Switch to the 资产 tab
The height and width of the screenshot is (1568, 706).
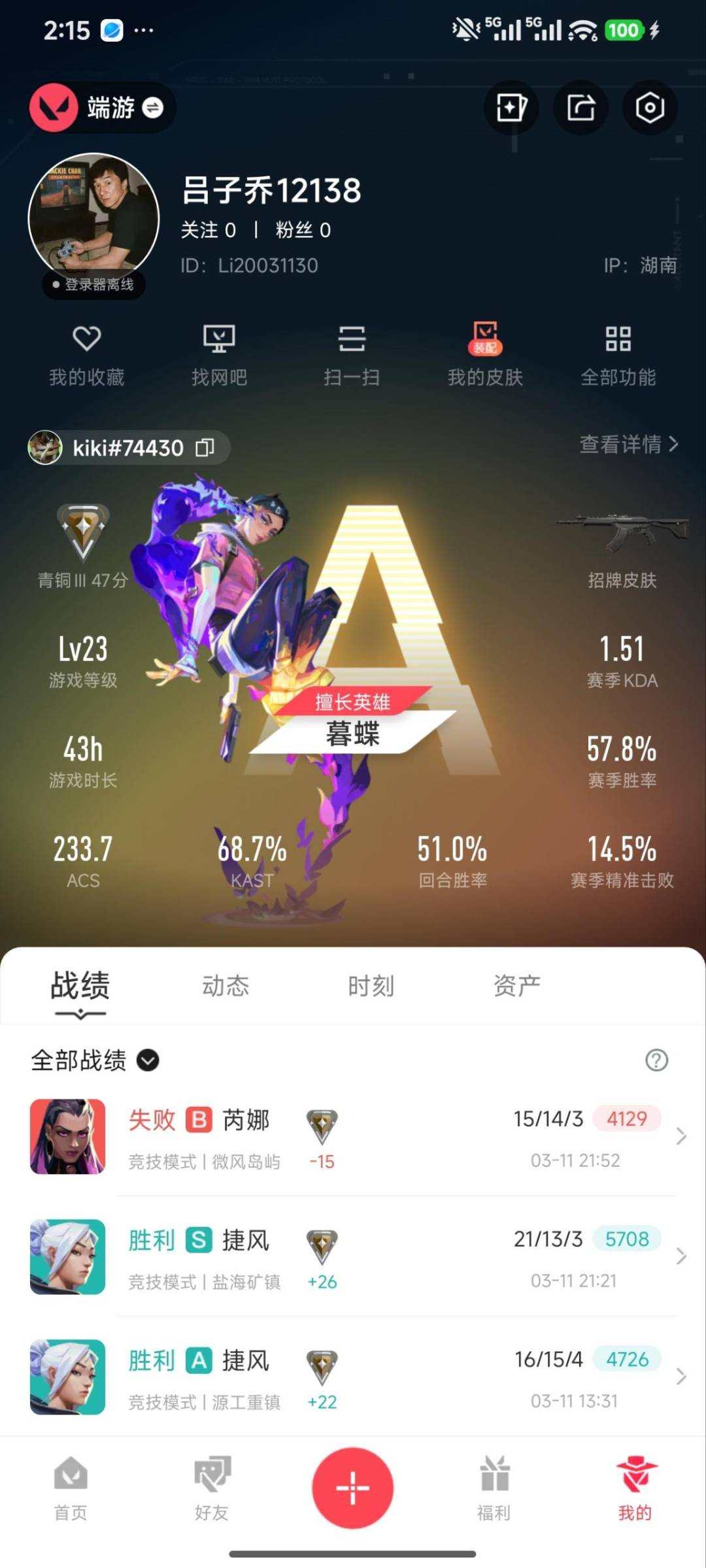click(x=516, y=985)
